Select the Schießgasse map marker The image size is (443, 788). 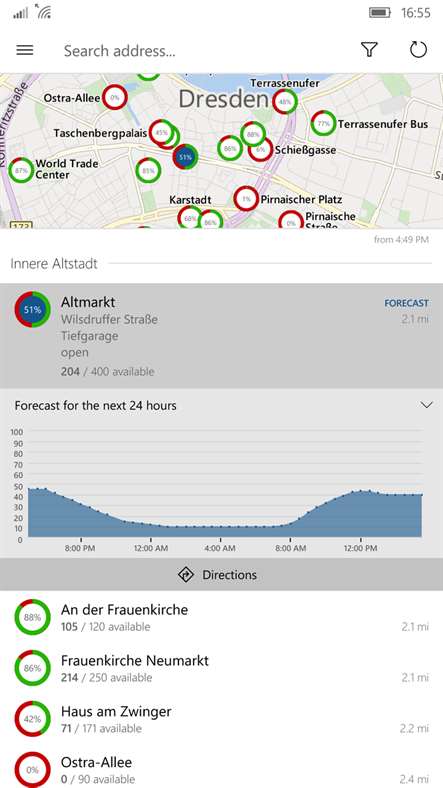pyautogui.click(x=260, y=149)
